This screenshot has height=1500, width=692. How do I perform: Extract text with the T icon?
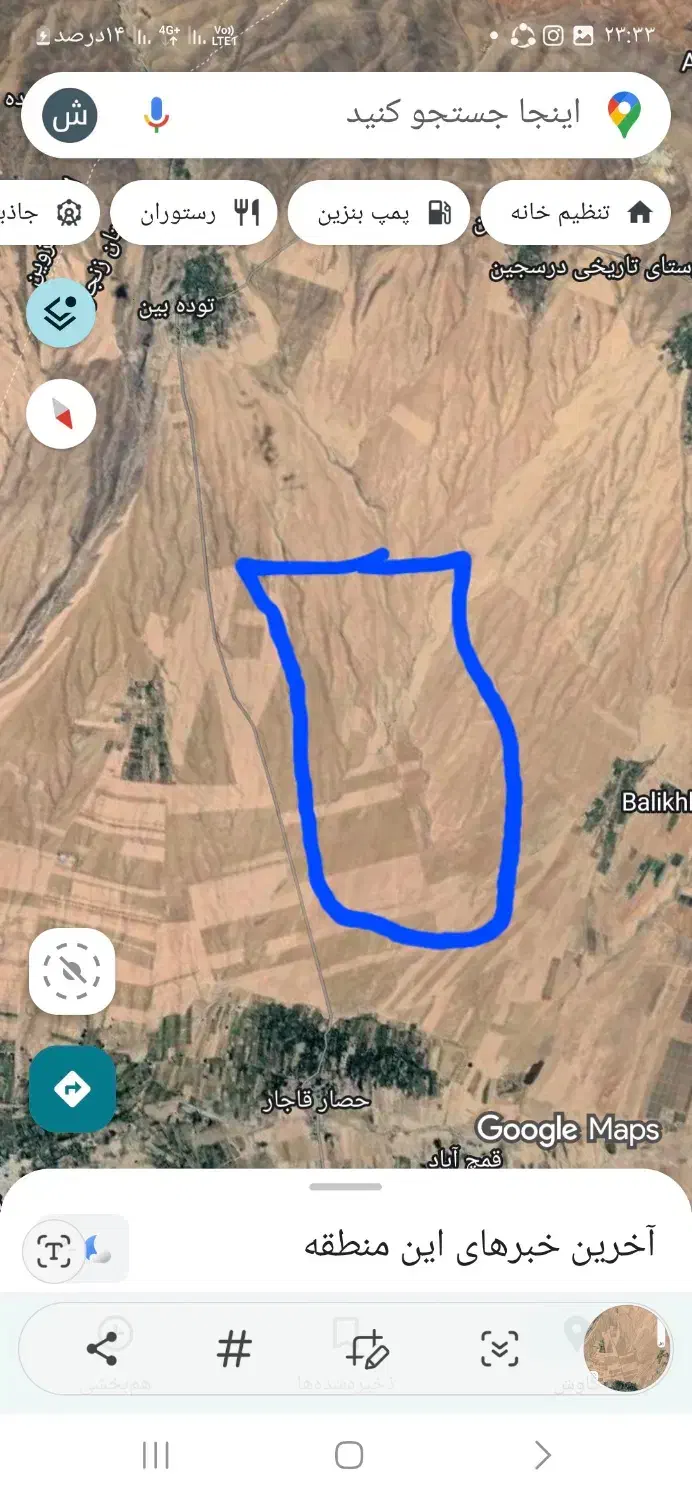(x=54, y=1250)
